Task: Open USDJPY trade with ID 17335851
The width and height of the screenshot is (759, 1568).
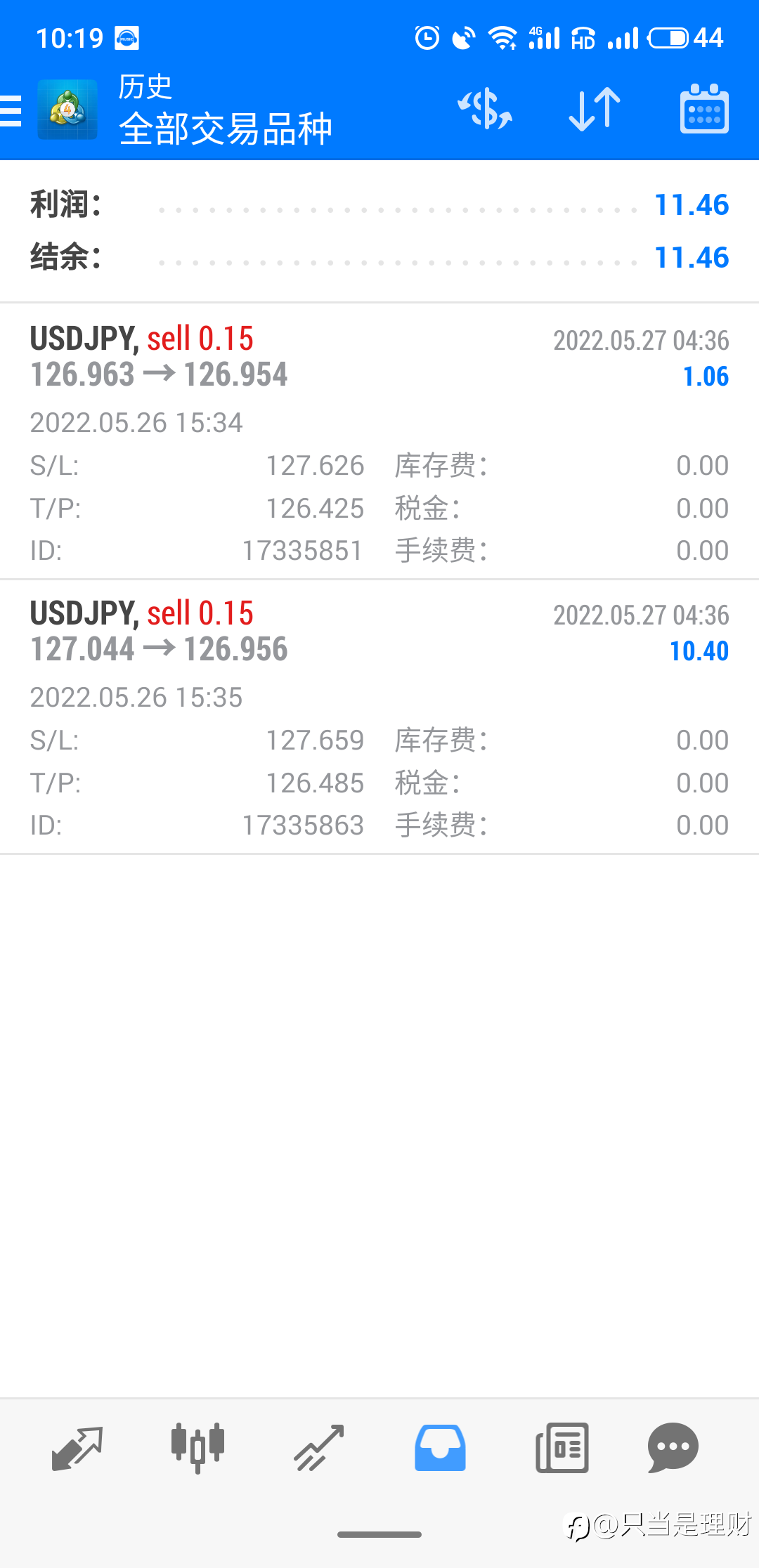Action: tap(379, 441)
